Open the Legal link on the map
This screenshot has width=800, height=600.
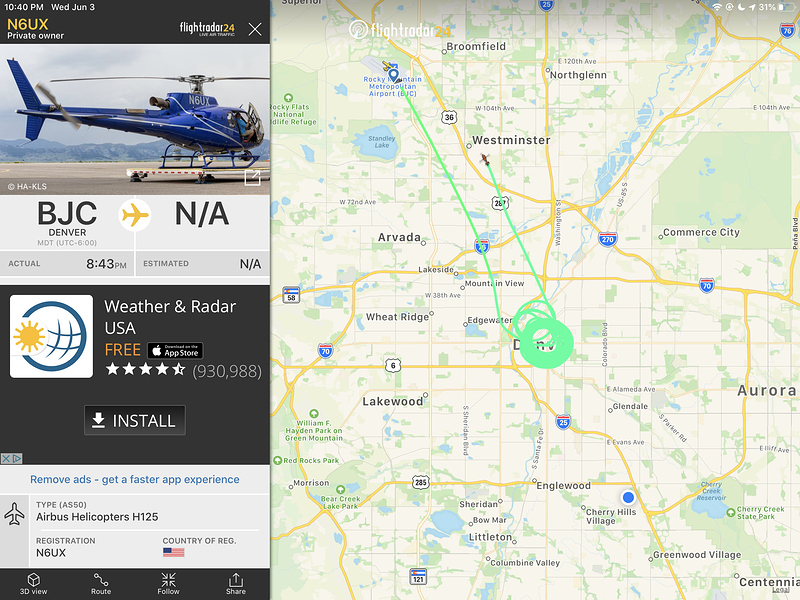point(780,590)
